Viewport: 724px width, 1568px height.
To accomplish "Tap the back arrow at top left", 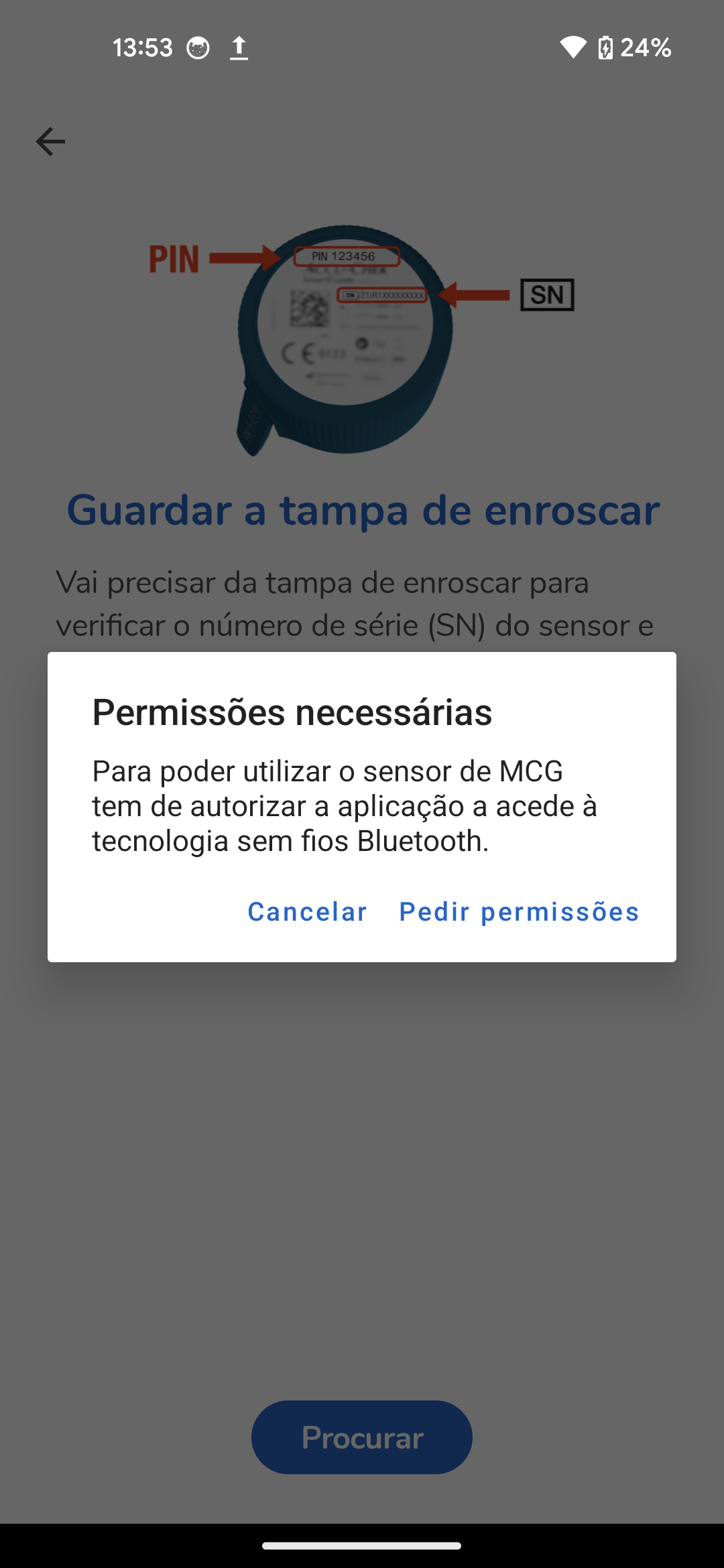I will (50, 142).
